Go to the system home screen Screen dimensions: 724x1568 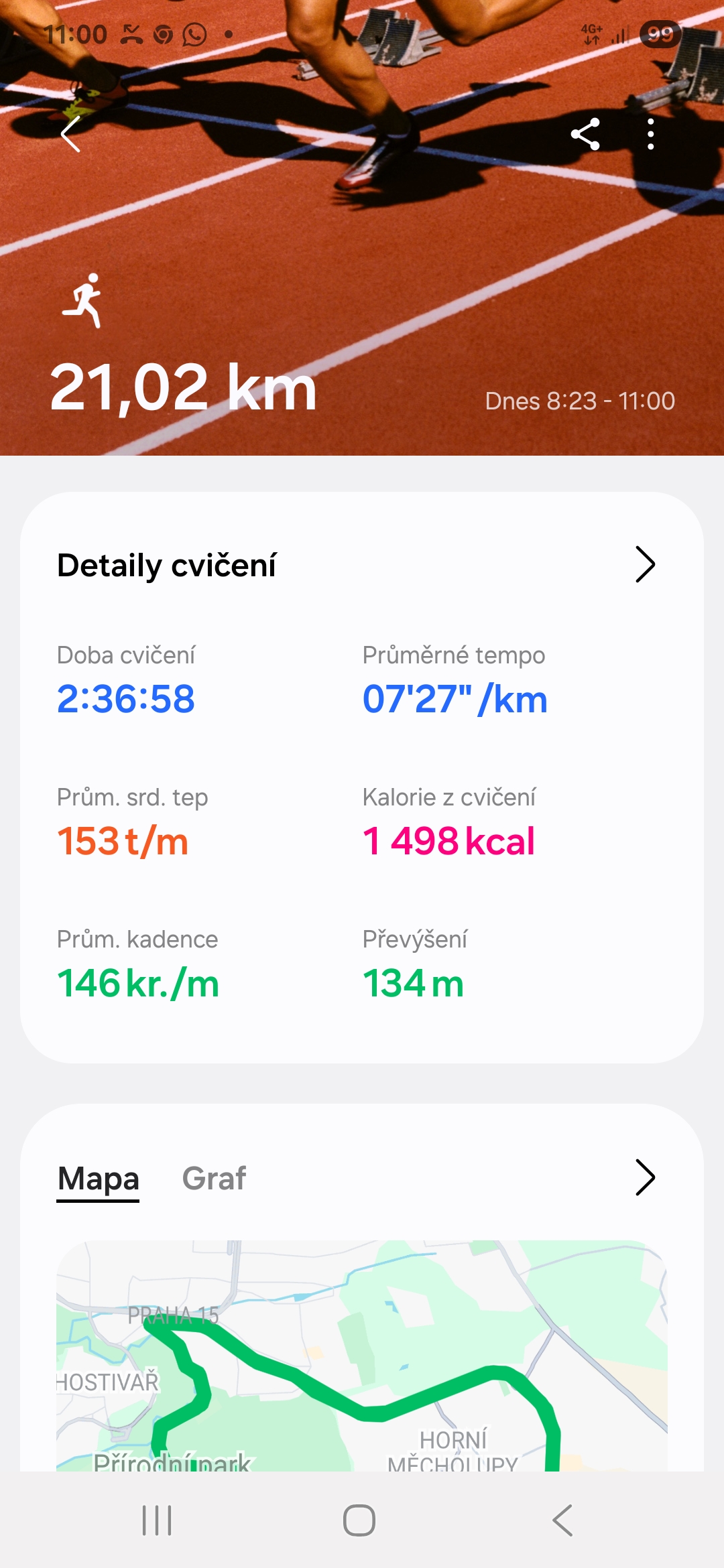click(359, 1520)
